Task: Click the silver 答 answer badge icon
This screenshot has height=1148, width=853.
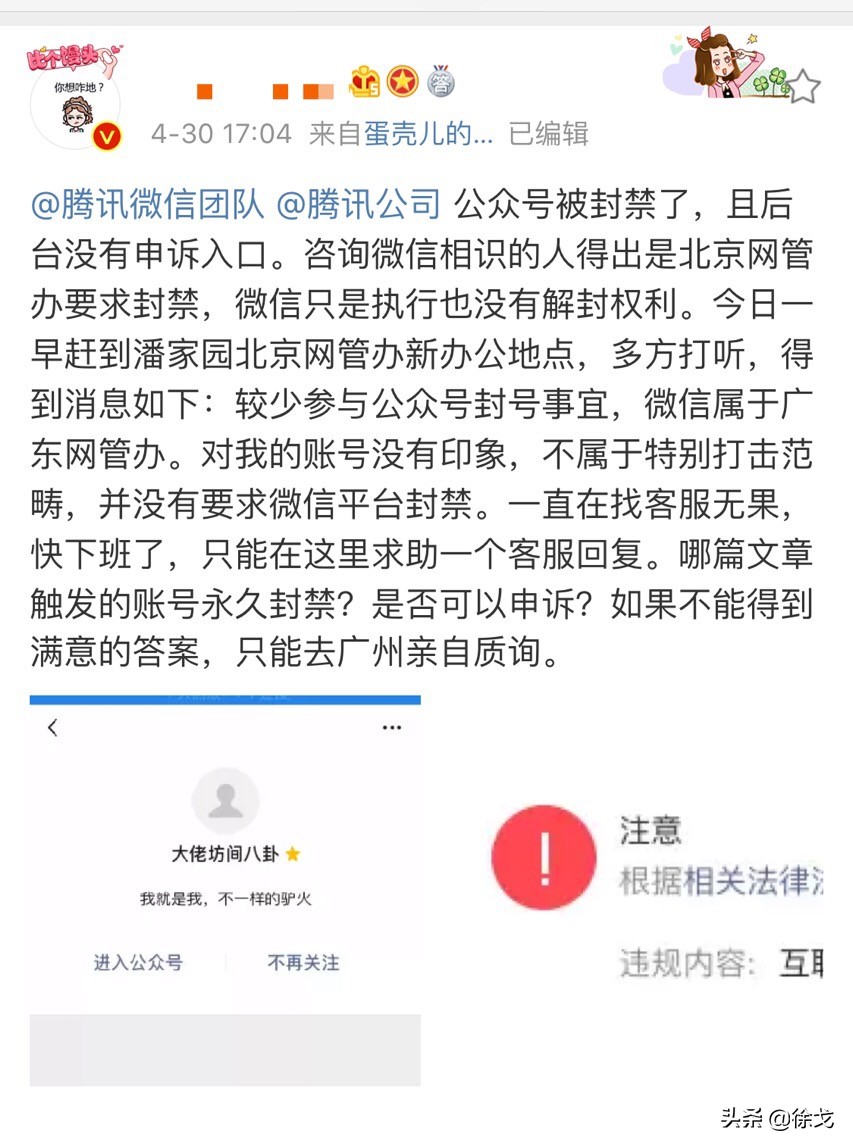Action: 440,85
